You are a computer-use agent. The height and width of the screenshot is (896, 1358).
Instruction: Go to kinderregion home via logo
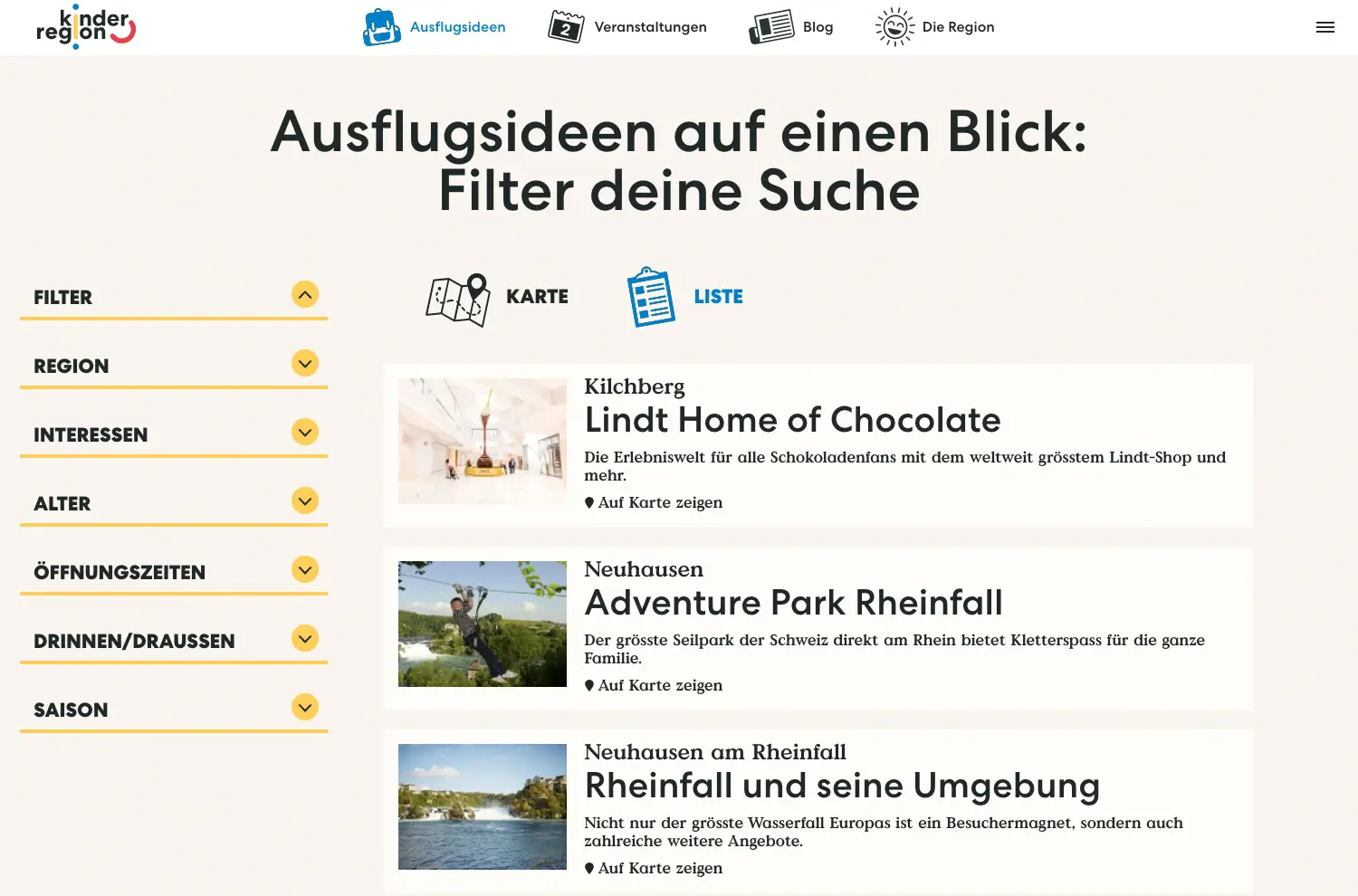pyautogui.click(x=86, y=27)
